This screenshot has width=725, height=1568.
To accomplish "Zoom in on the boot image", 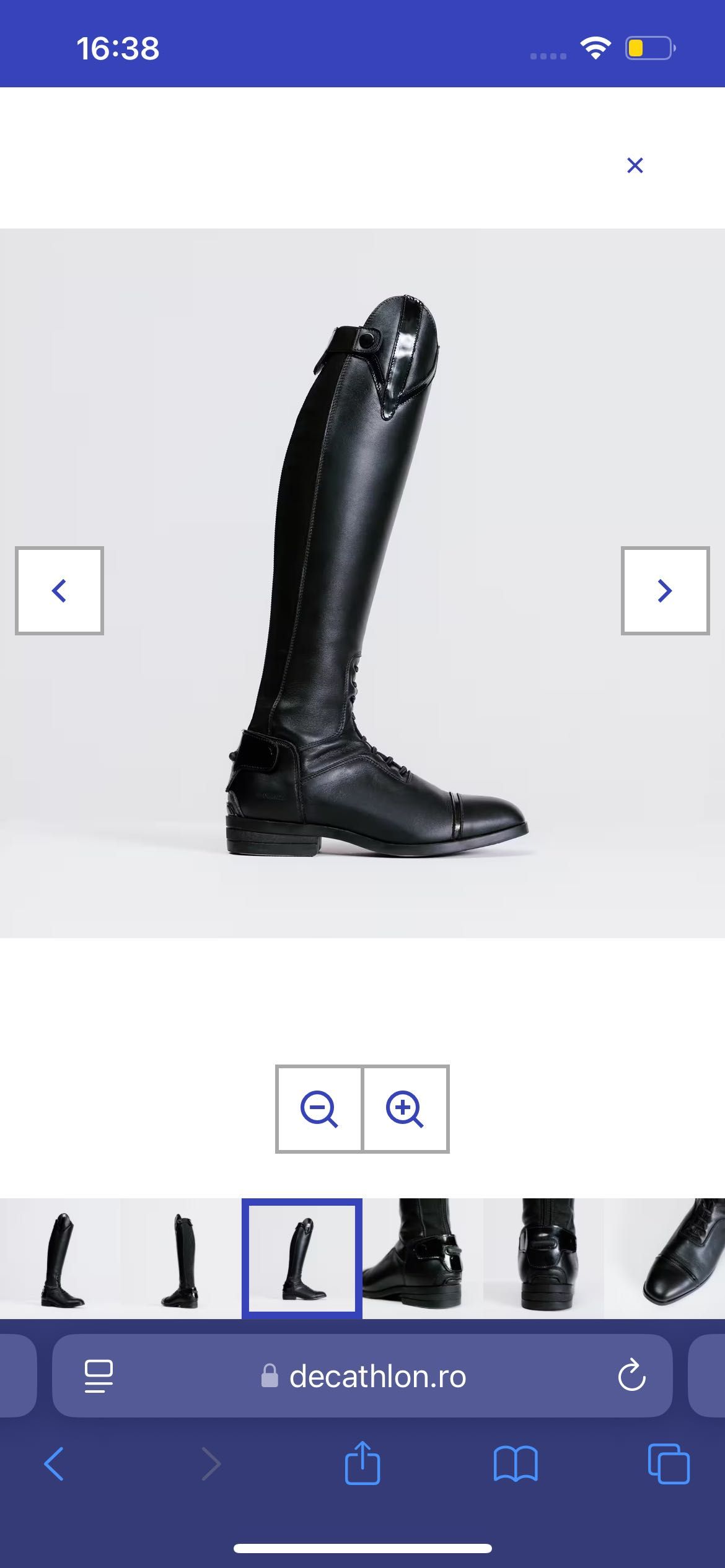I will coord(405,1109).
